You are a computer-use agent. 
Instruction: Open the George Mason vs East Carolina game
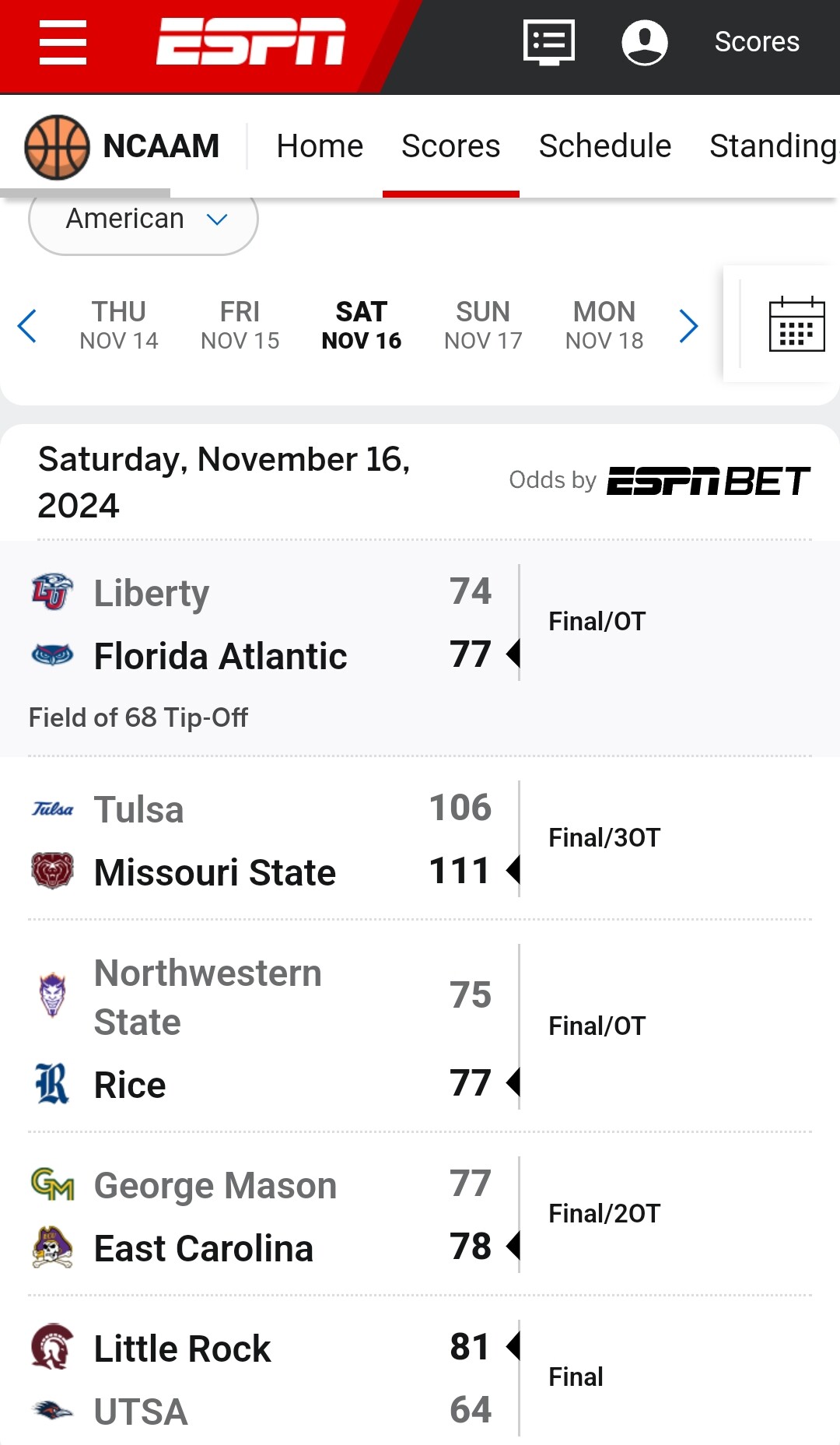click(420, 1215)
